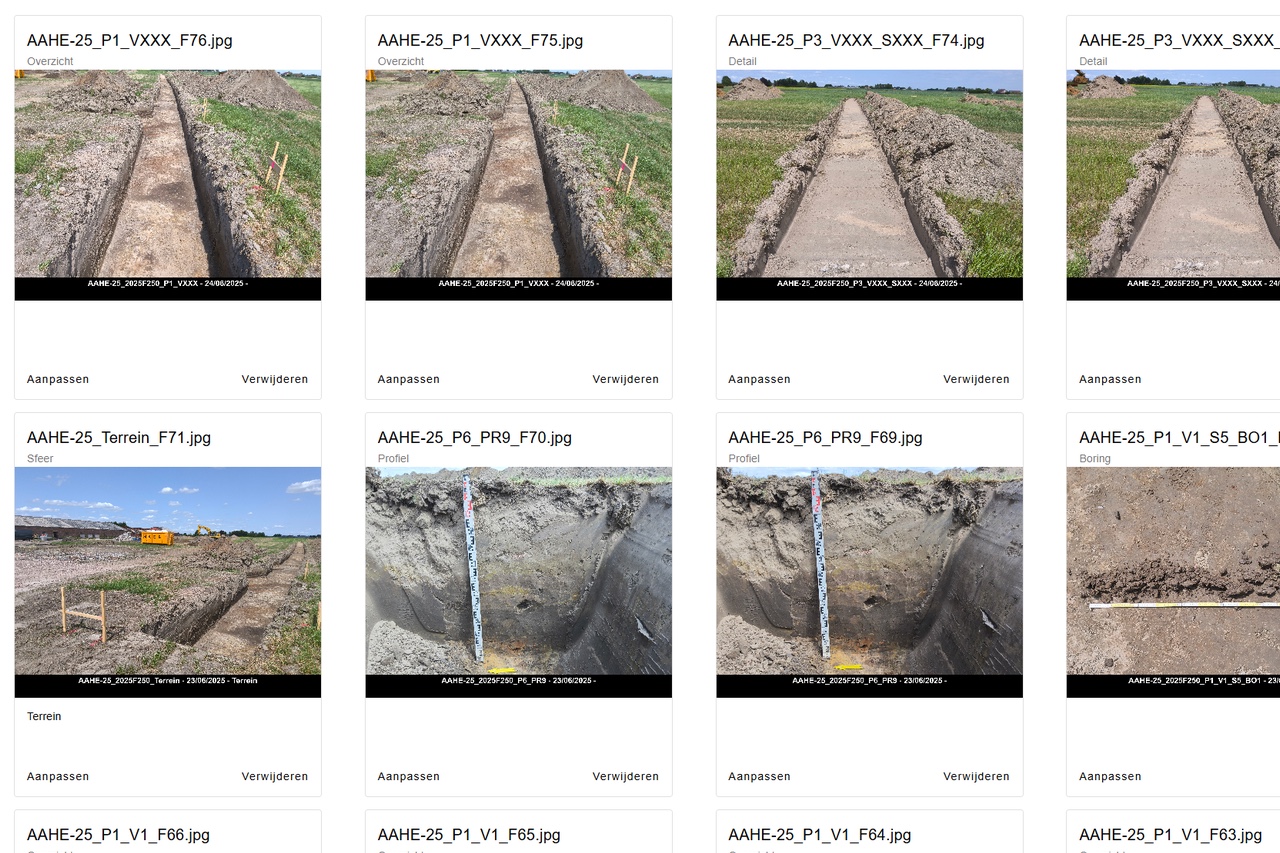Screen dimensions: 1280x853
Task: View the S5 BO1 boring photo
Action: (1173, 572)
